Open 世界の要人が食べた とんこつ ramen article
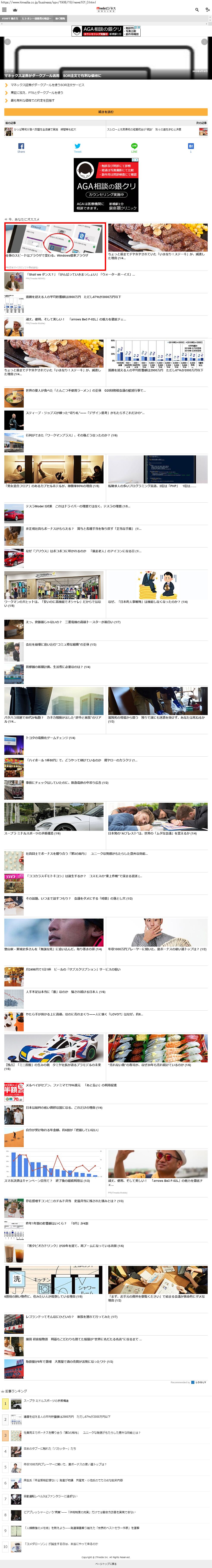This screenshot has height=1568, width=212. 85,391
